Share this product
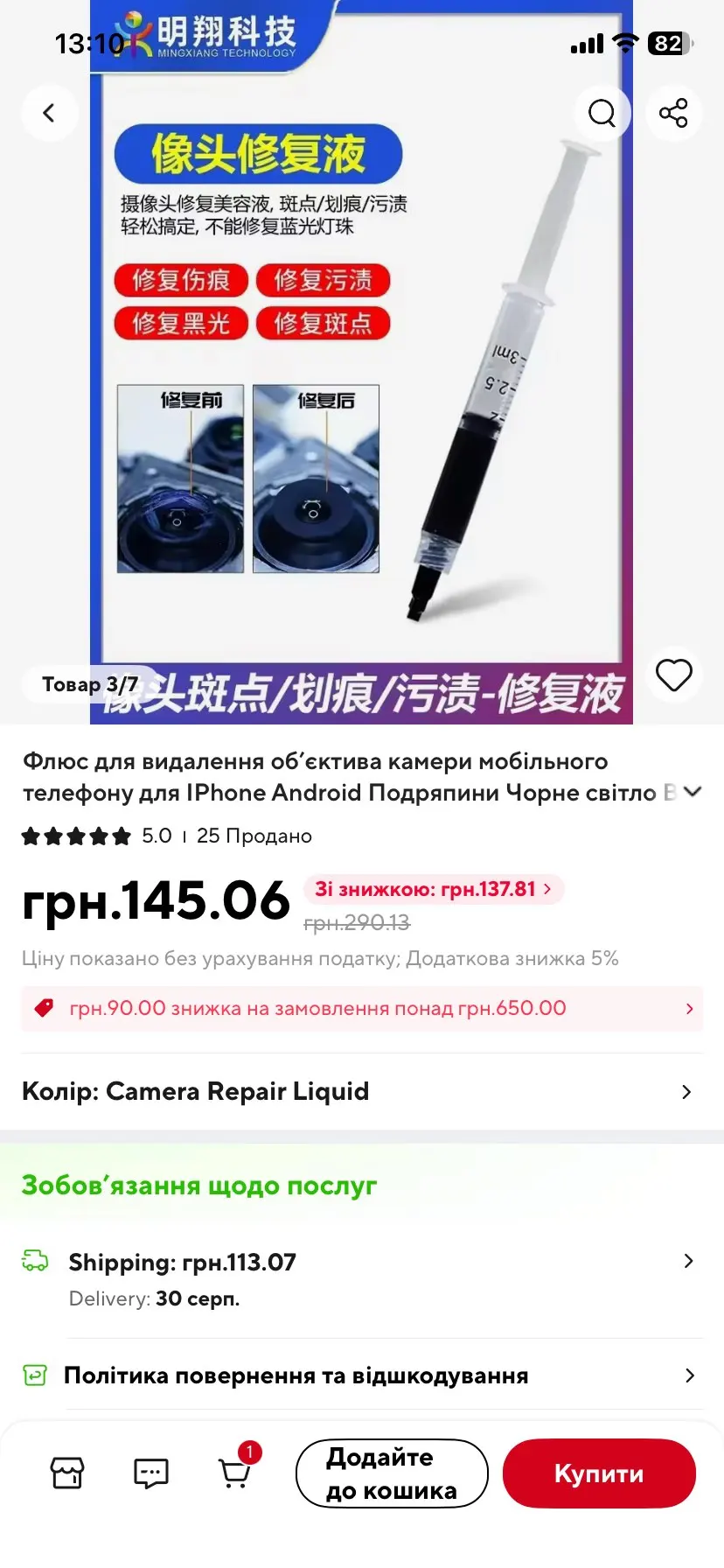 [673, 113]
